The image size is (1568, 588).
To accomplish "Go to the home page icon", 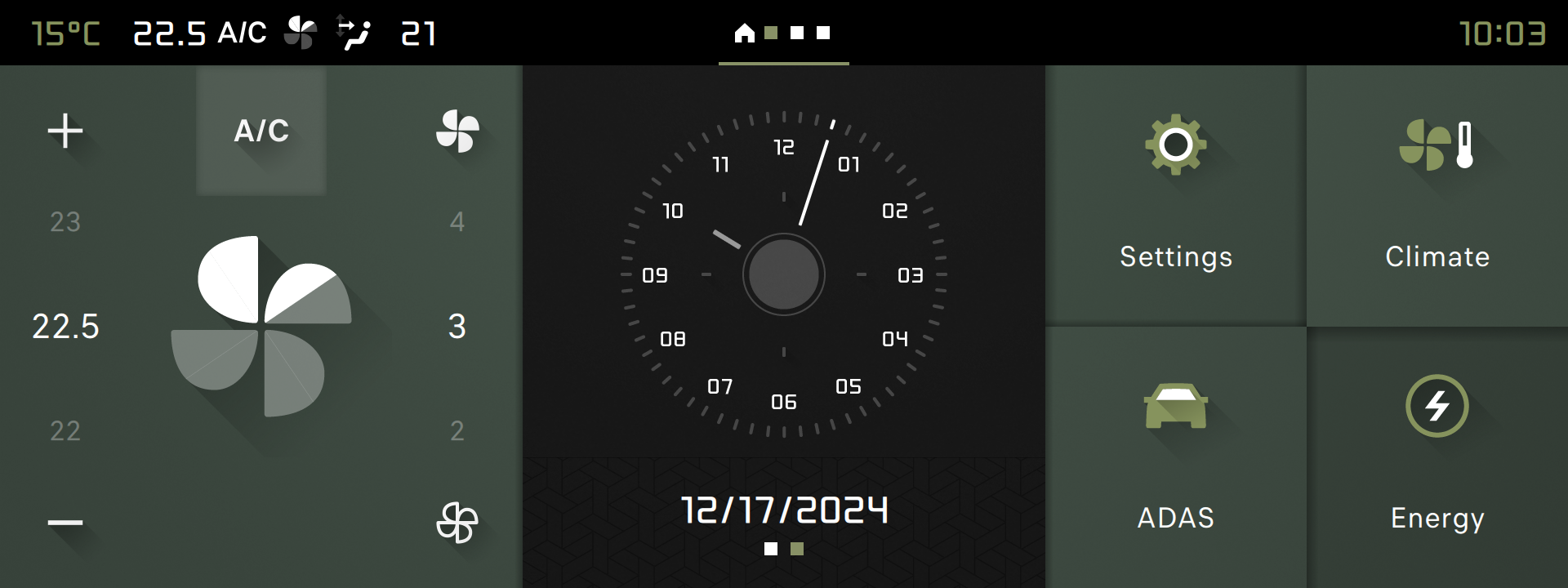I will (744, 33).
